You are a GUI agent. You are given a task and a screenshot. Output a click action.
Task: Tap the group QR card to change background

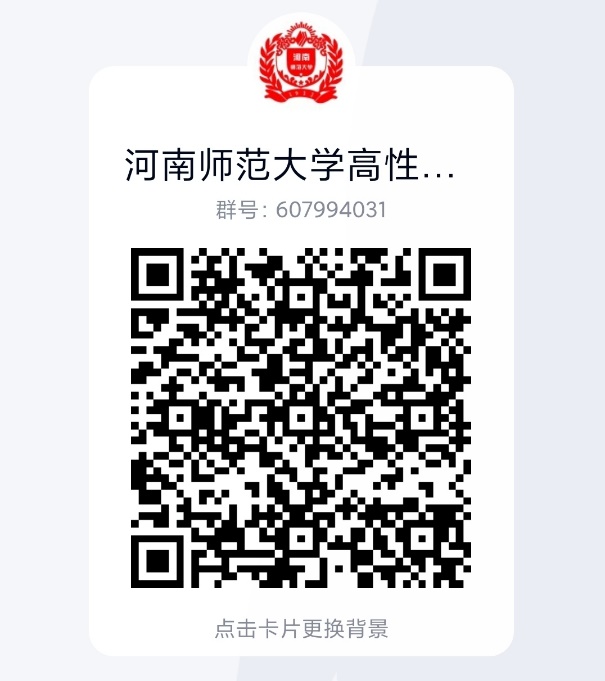(x=301, y=629)
